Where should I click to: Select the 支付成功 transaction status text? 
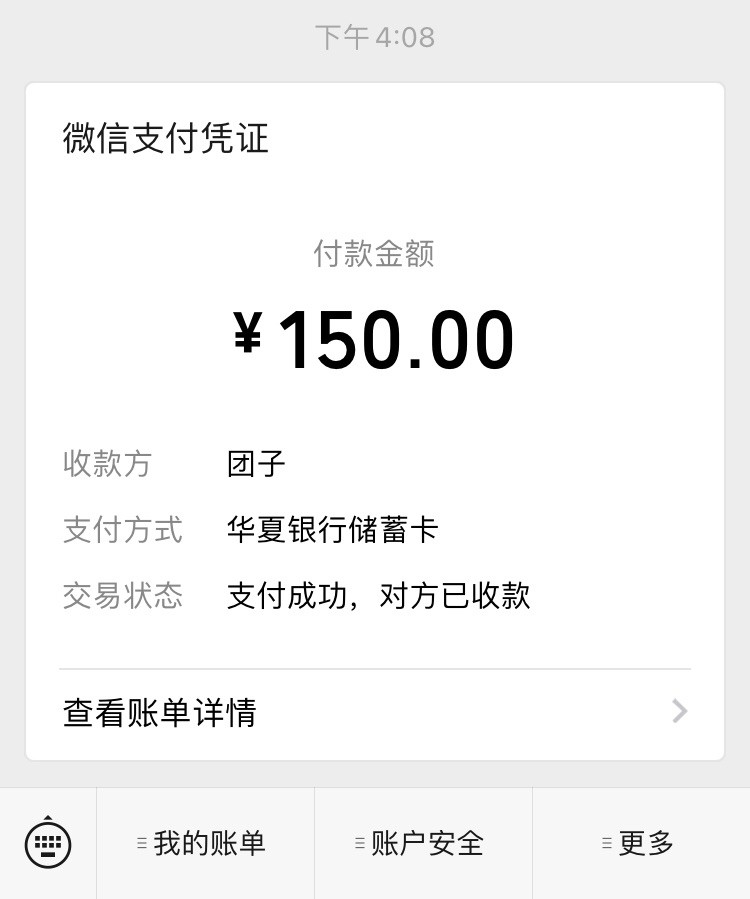[380, 595]
